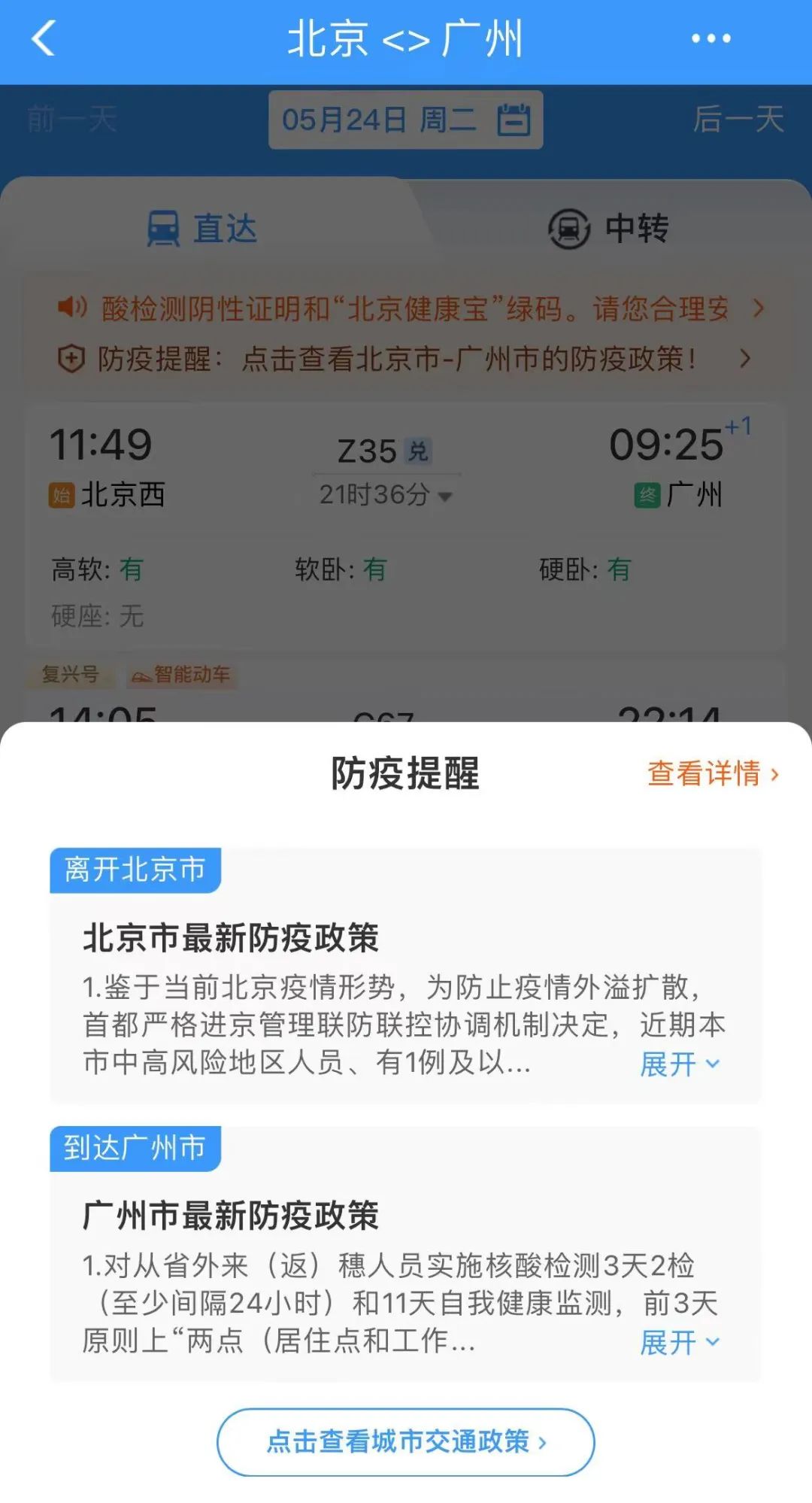Click chevron on nucleic acid notice
Viewport: 812px width, 1503px height.
coord(759,308)
